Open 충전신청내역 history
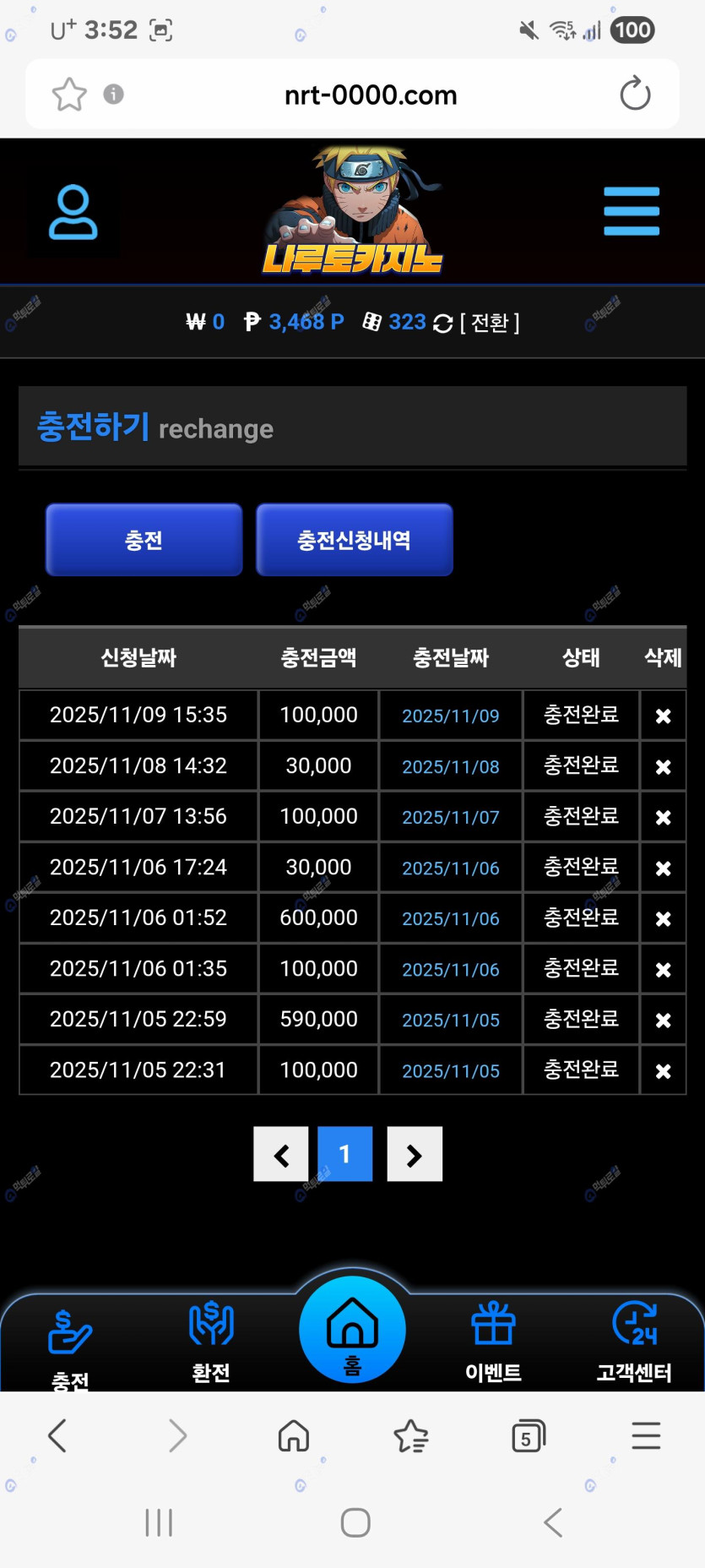Viewport: 705px width, 1568px height. tap(354, 540)
